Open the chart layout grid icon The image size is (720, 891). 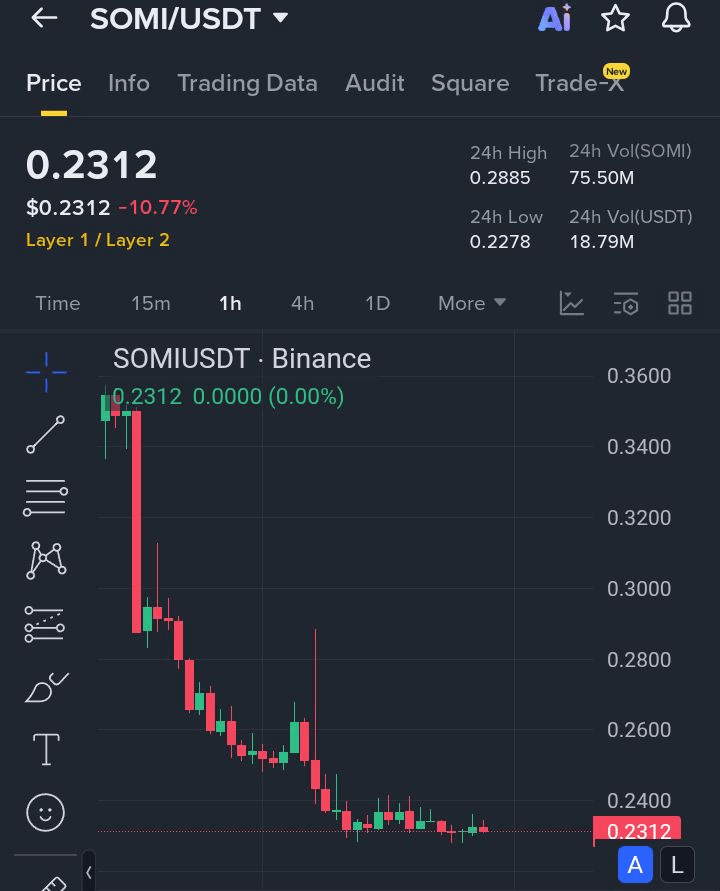click(x=680, y=303)
